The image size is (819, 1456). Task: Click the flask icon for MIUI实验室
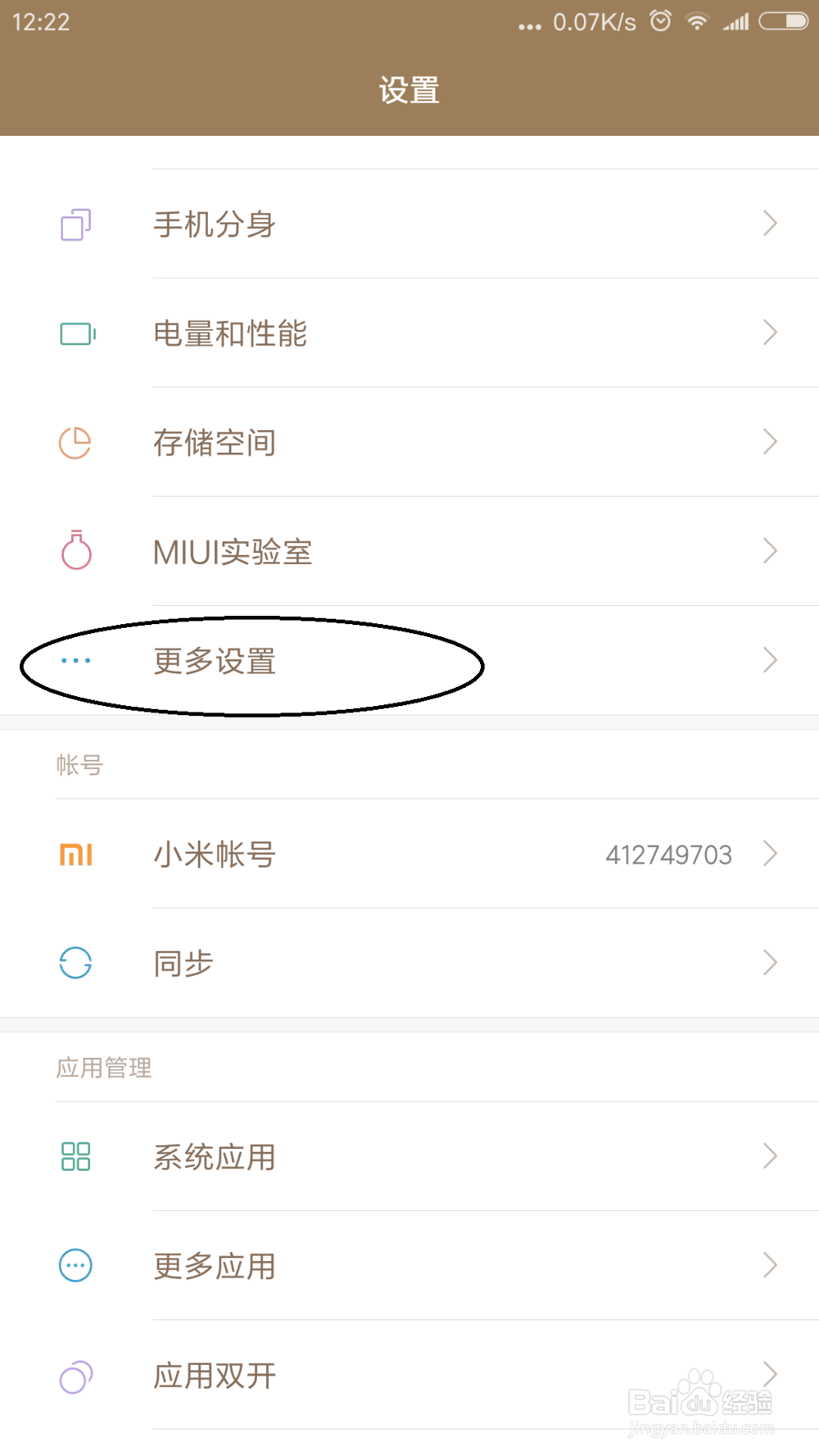pos(75,551)
